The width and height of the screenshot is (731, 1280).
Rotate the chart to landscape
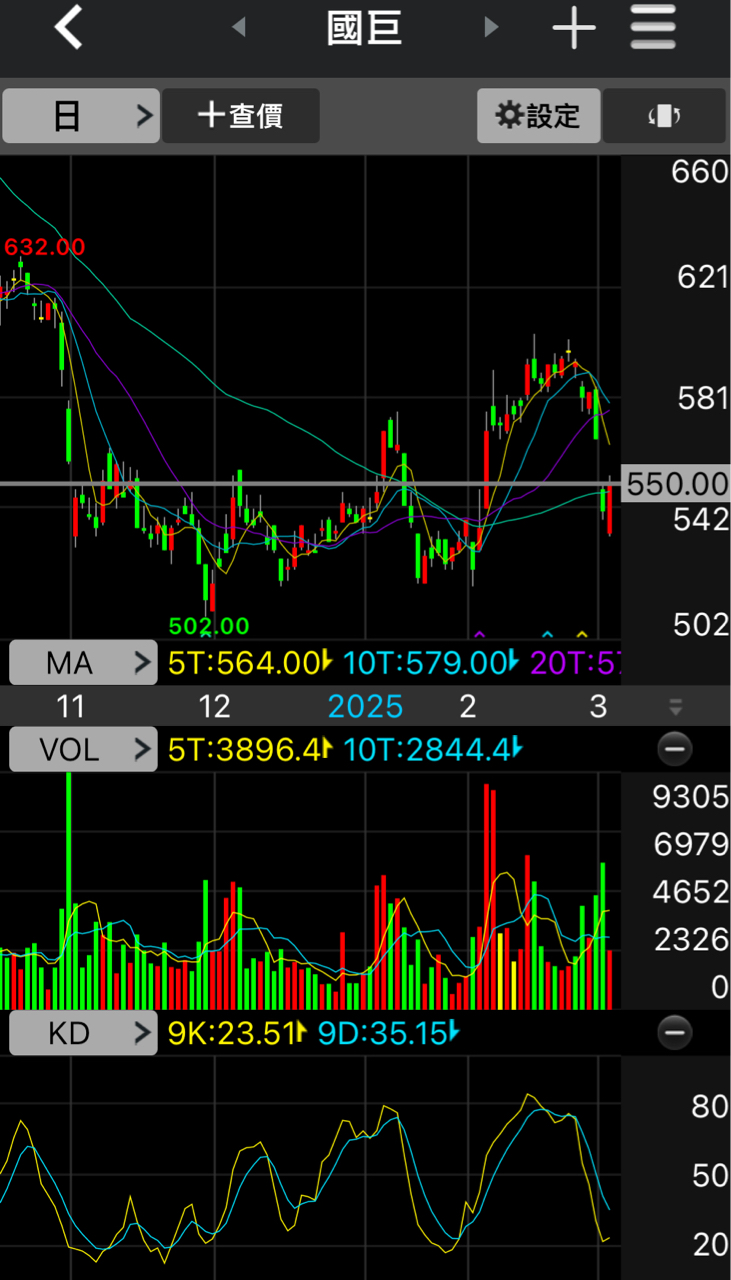tap(664, 116)
